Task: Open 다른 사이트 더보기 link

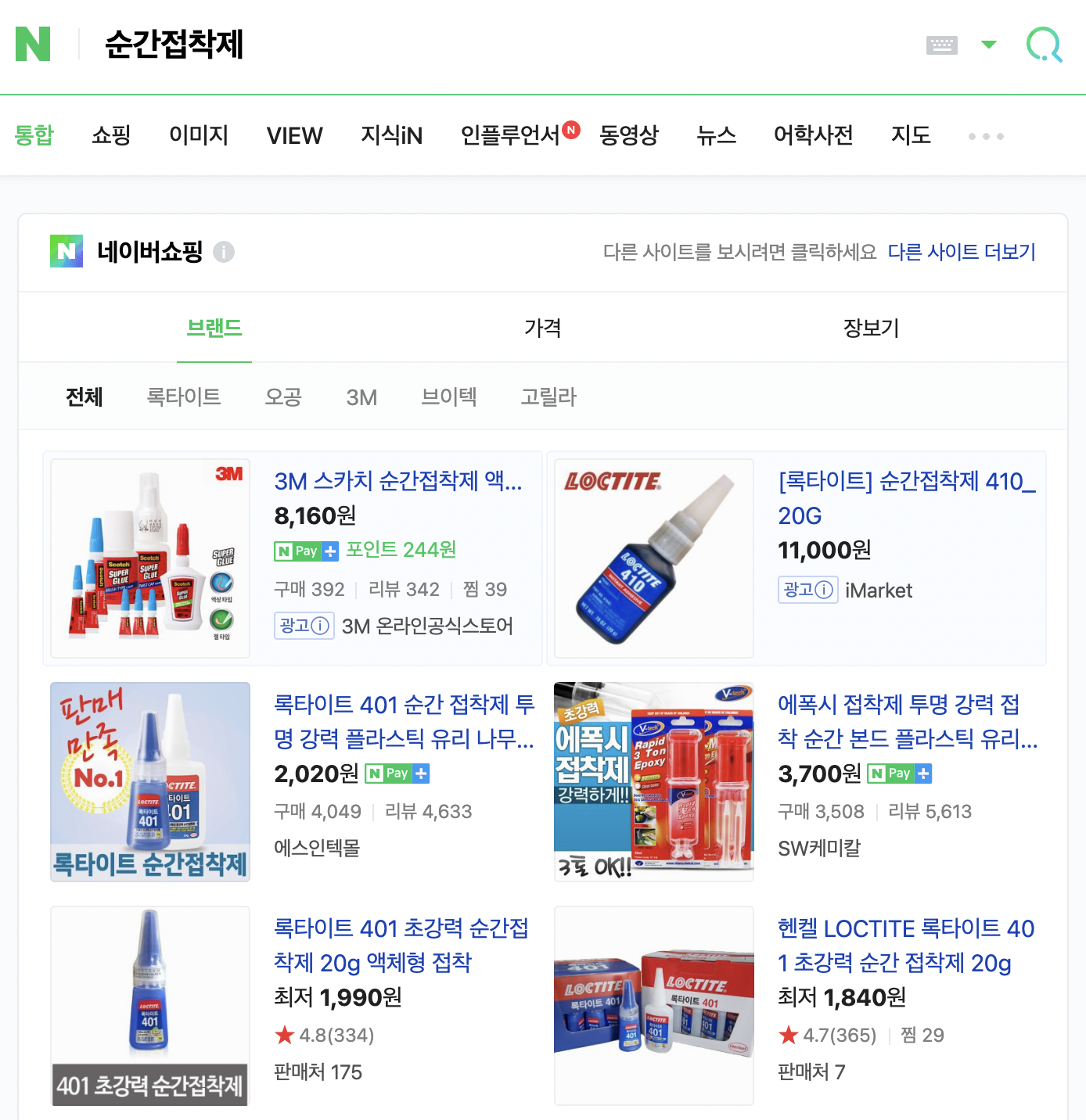Action: pyautogui.click(x=962, y=252)
